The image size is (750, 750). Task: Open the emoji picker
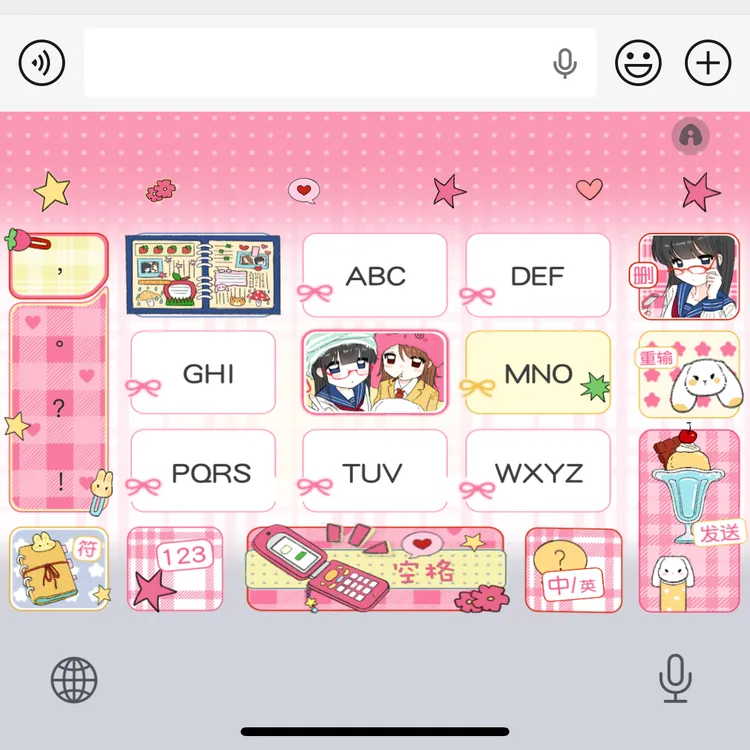tap(638, 63)
